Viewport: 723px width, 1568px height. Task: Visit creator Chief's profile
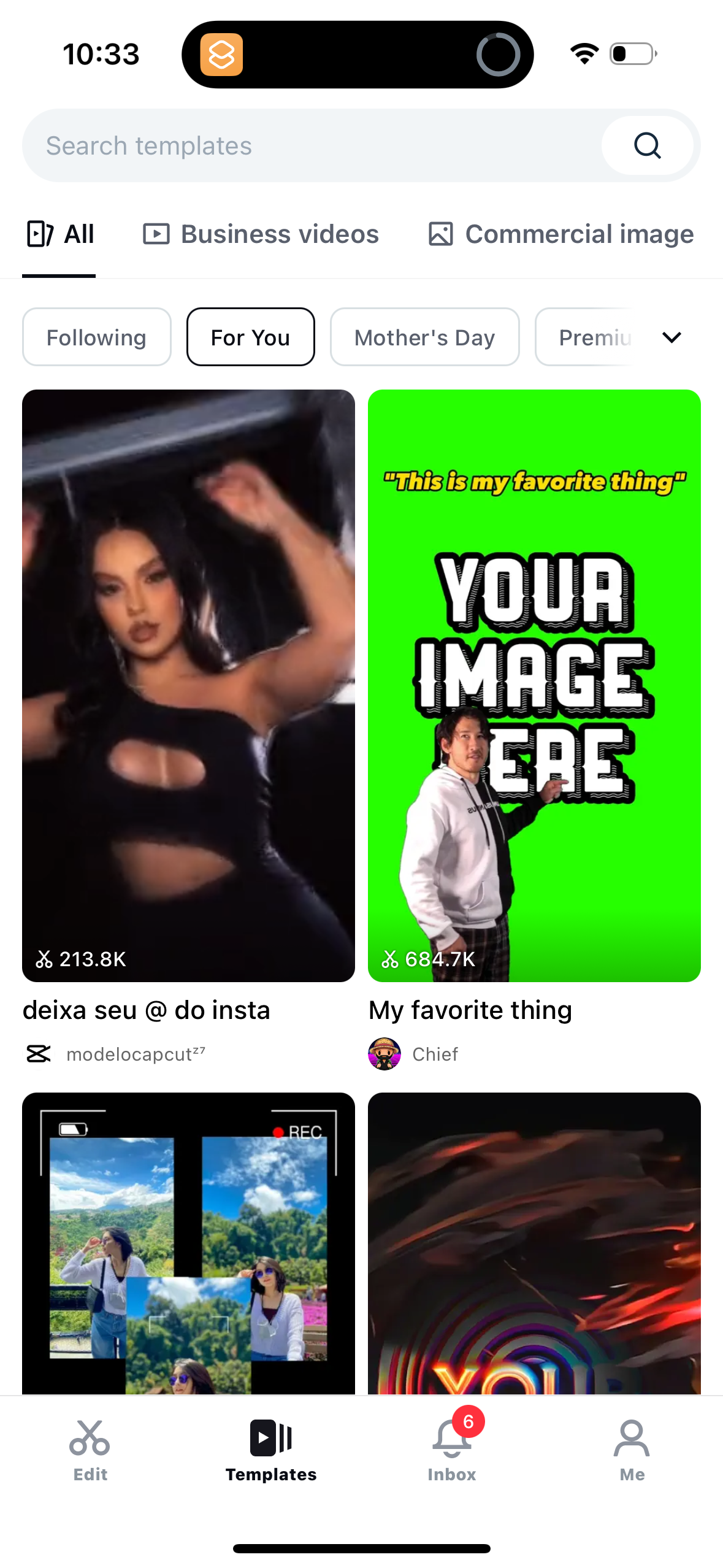tap(434, 1054)
